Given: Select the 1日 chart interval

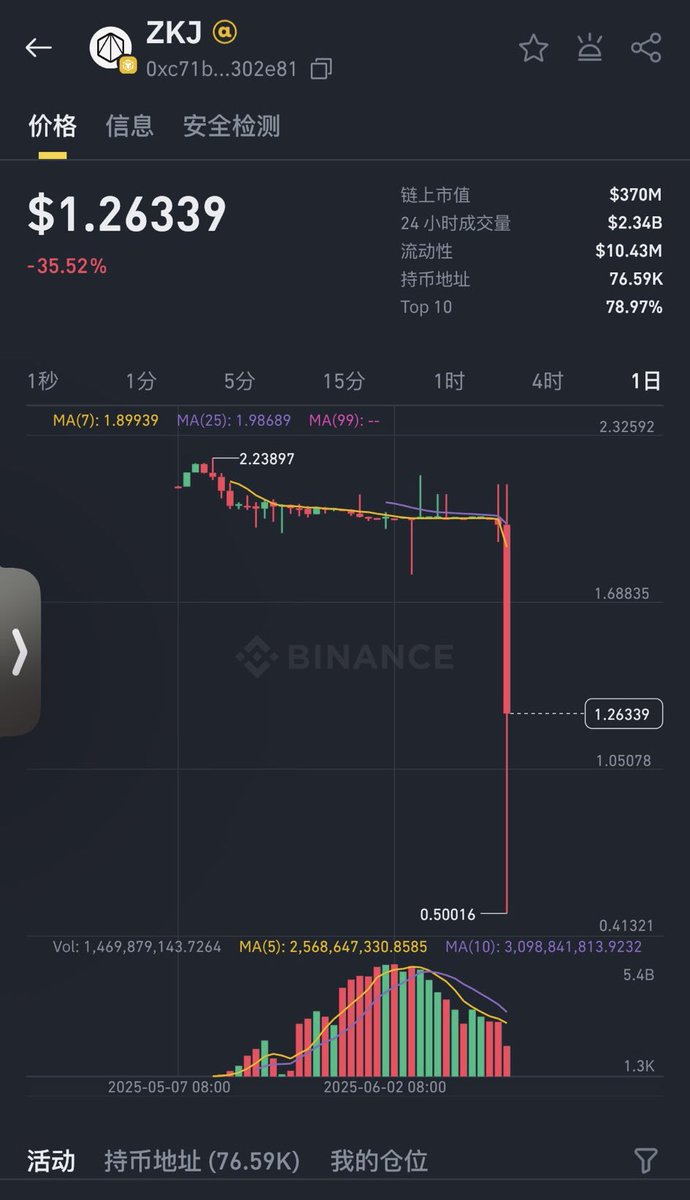Looking at the screenshot, I should [645, 381].
